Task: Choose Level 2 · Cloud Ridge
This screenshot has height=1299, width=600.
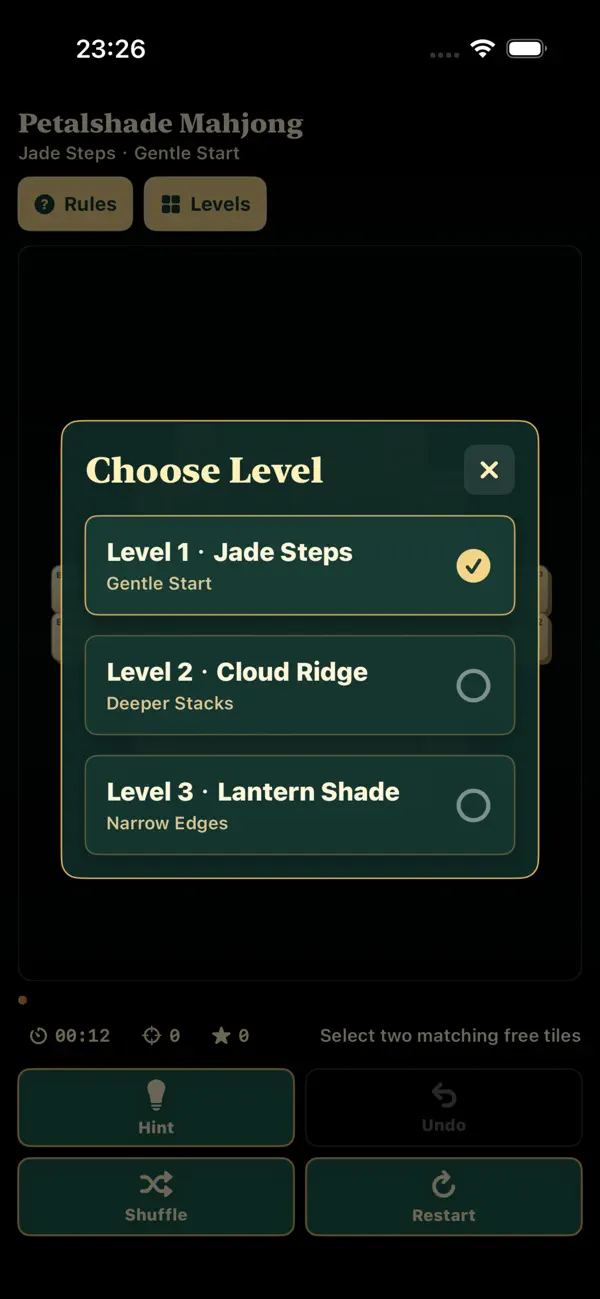Action: click(x=300, y=685)
